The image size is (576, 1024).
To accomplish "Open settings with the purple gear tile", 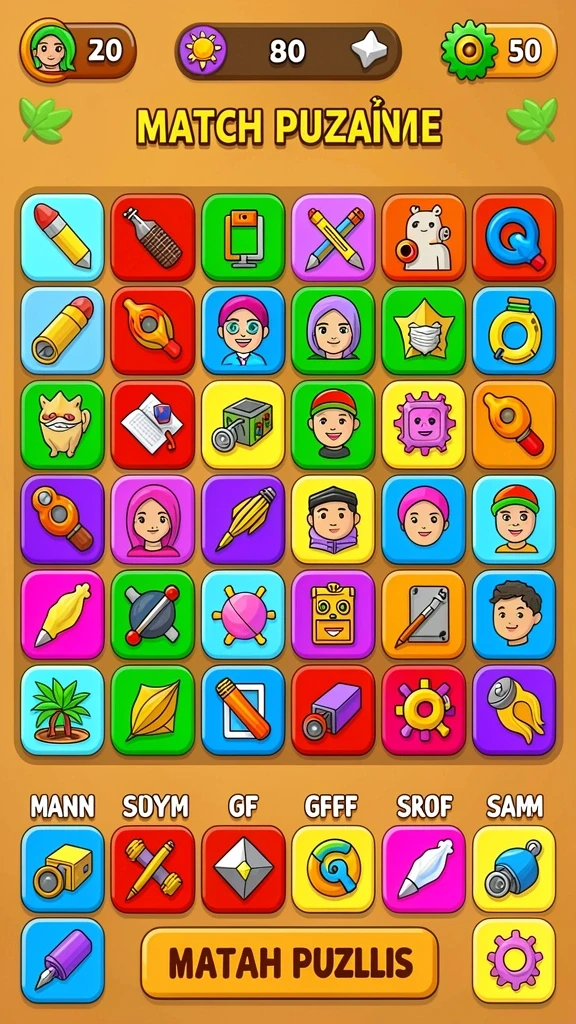I will click(x=514, y=961).
